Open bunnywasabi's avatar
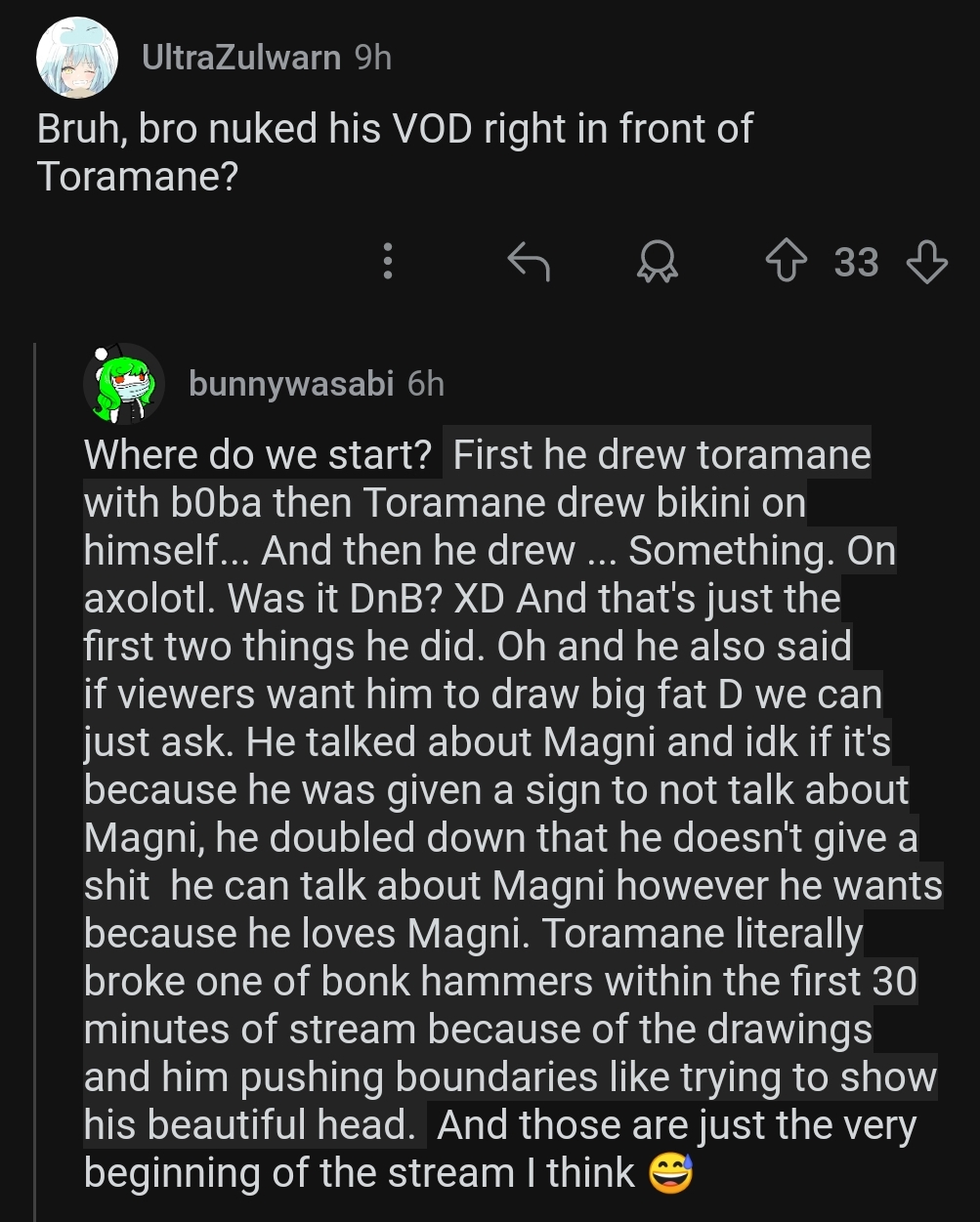Screen dimensions: 980x1222 124,384
